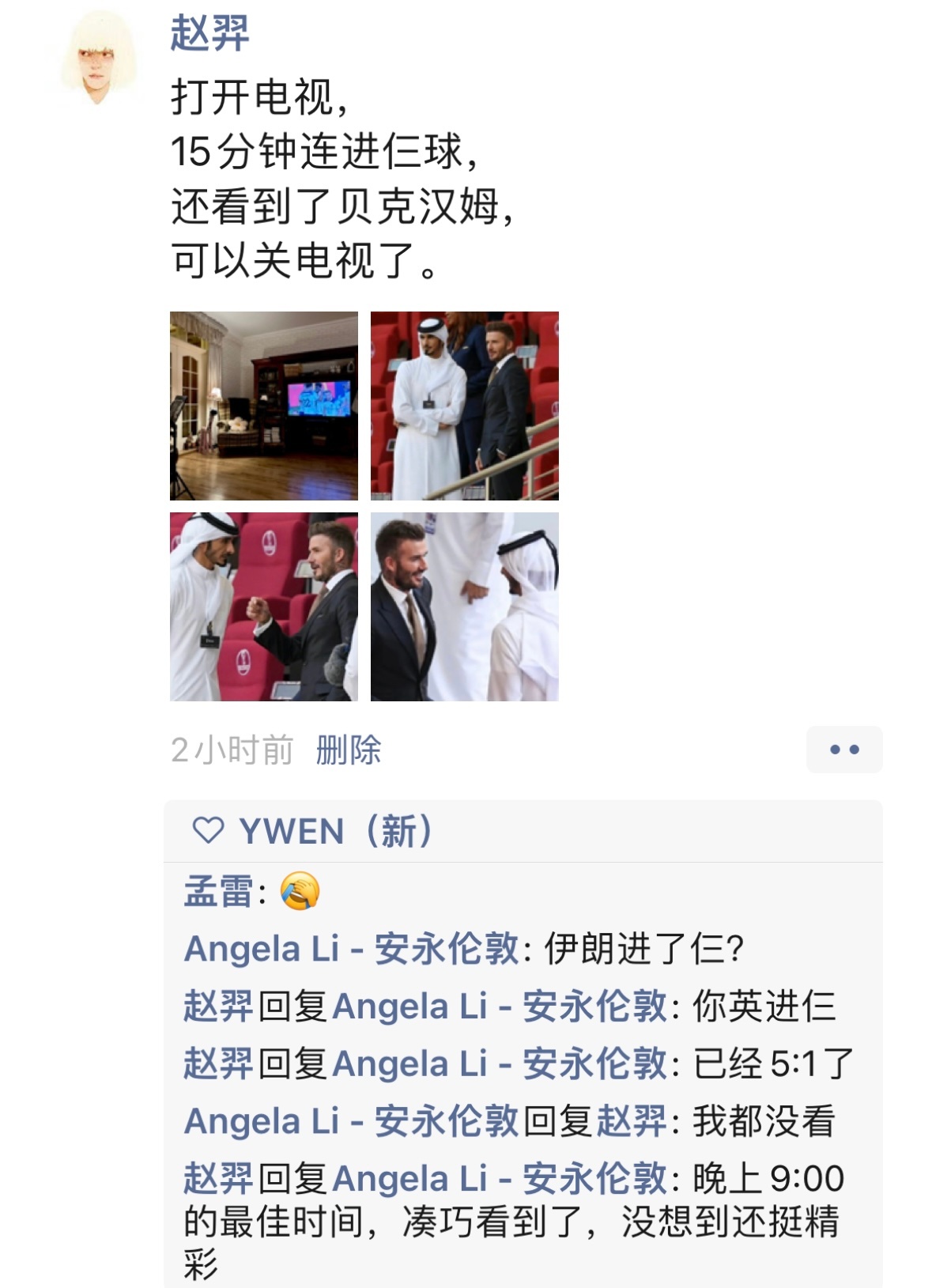The height and width of the screenshot is (1288, 932).
Task: Open 赵羿's profile avatar
Action: (x=98, y=58)
